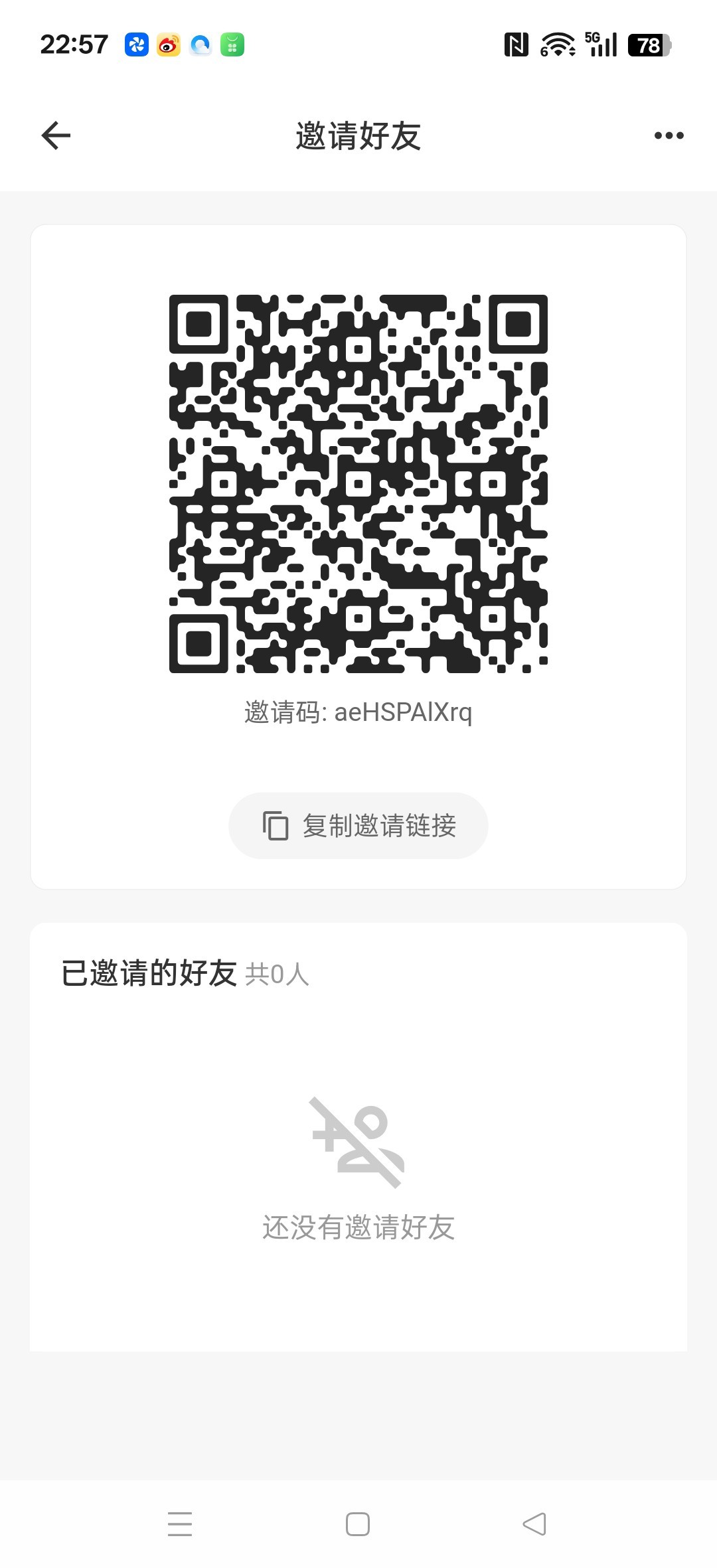This screenshot has width=717, height=1568.
Task: Tap the invite code aeHSPAlXrq text
Action: click(358, 713)
